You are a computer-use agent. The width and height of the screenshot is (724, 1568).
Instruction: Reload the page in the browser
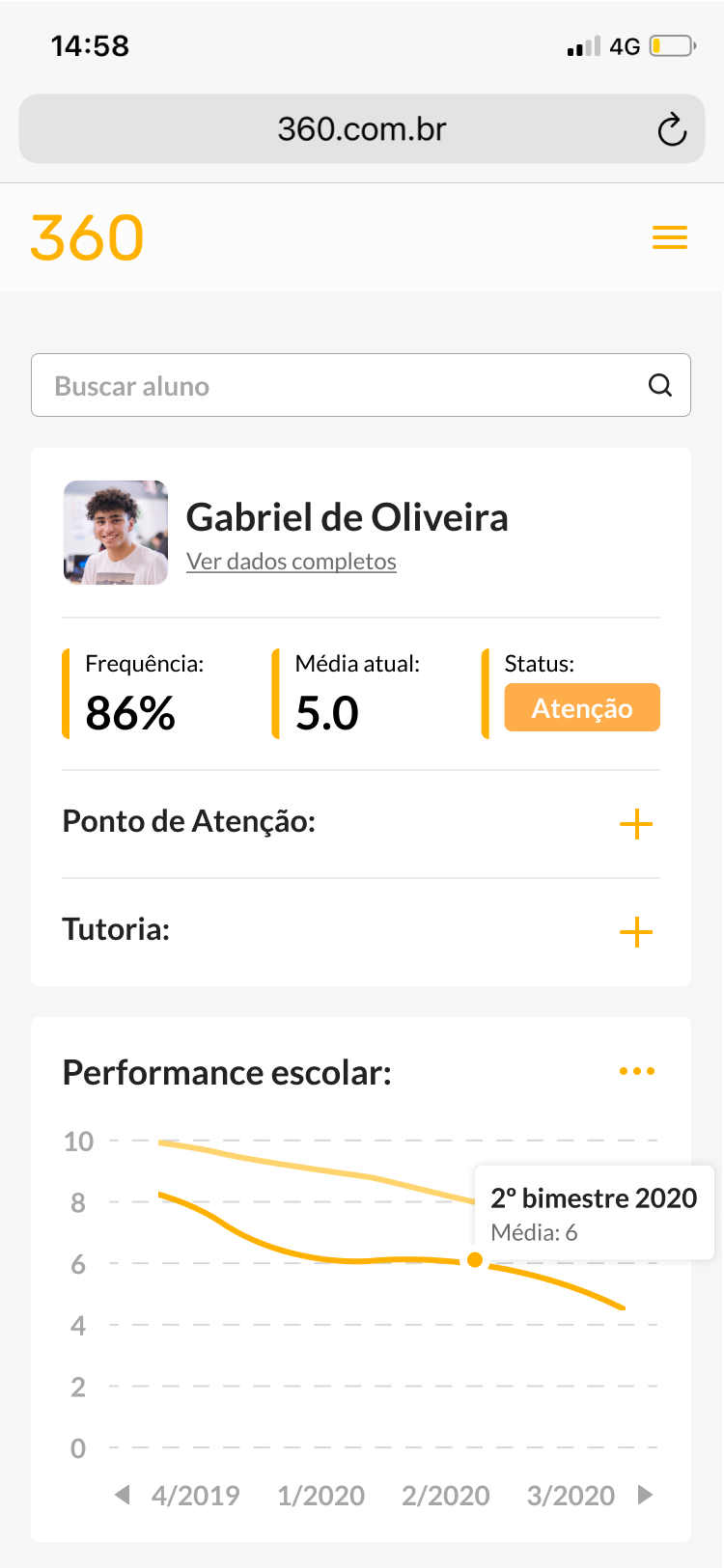point(672,129)
